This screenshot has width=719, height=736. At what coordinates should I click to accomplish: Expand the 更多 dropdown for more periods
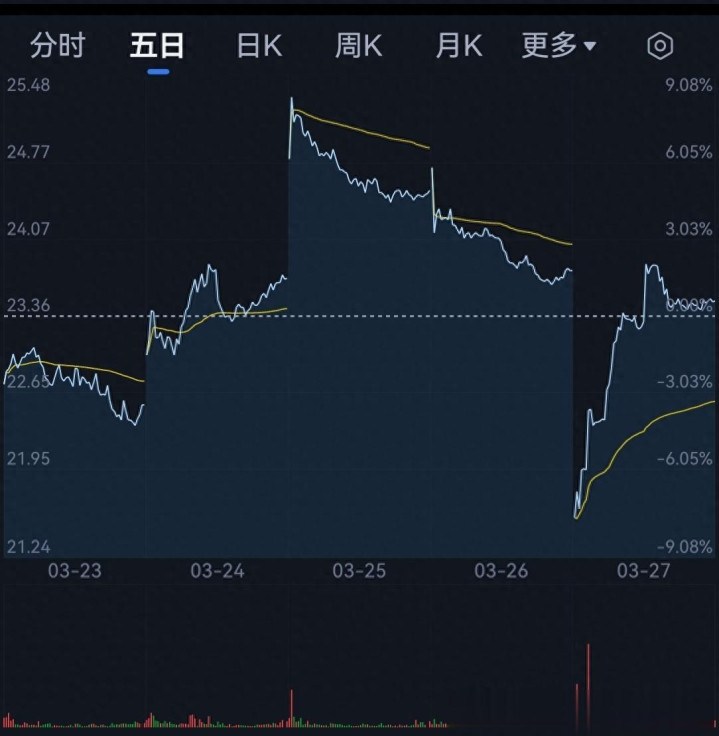pyautogui.click(x=559, y=45)
